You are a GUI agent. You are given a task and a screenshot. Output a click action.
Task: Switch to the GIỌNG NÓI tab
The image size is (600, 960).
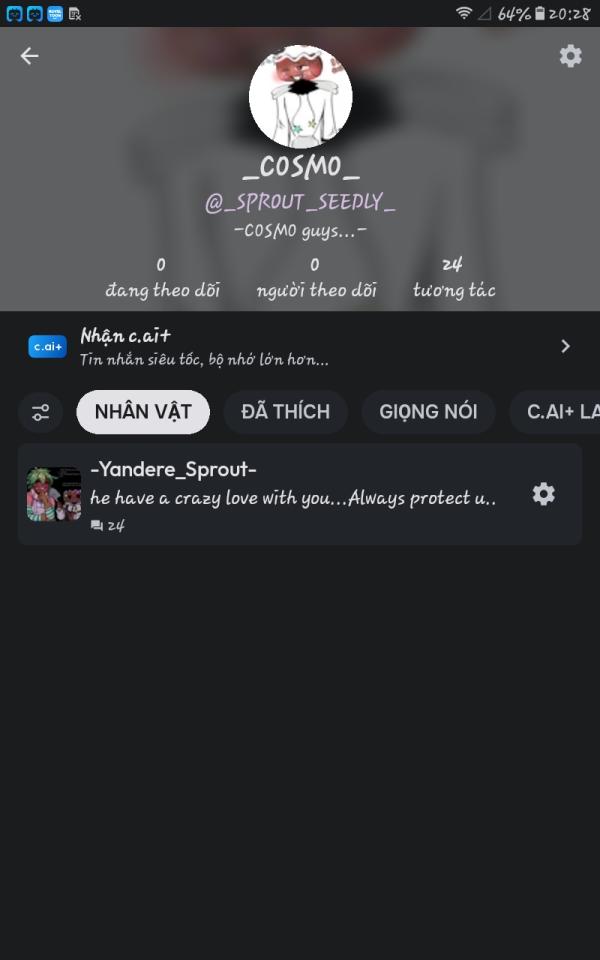(x=428, y=412)
